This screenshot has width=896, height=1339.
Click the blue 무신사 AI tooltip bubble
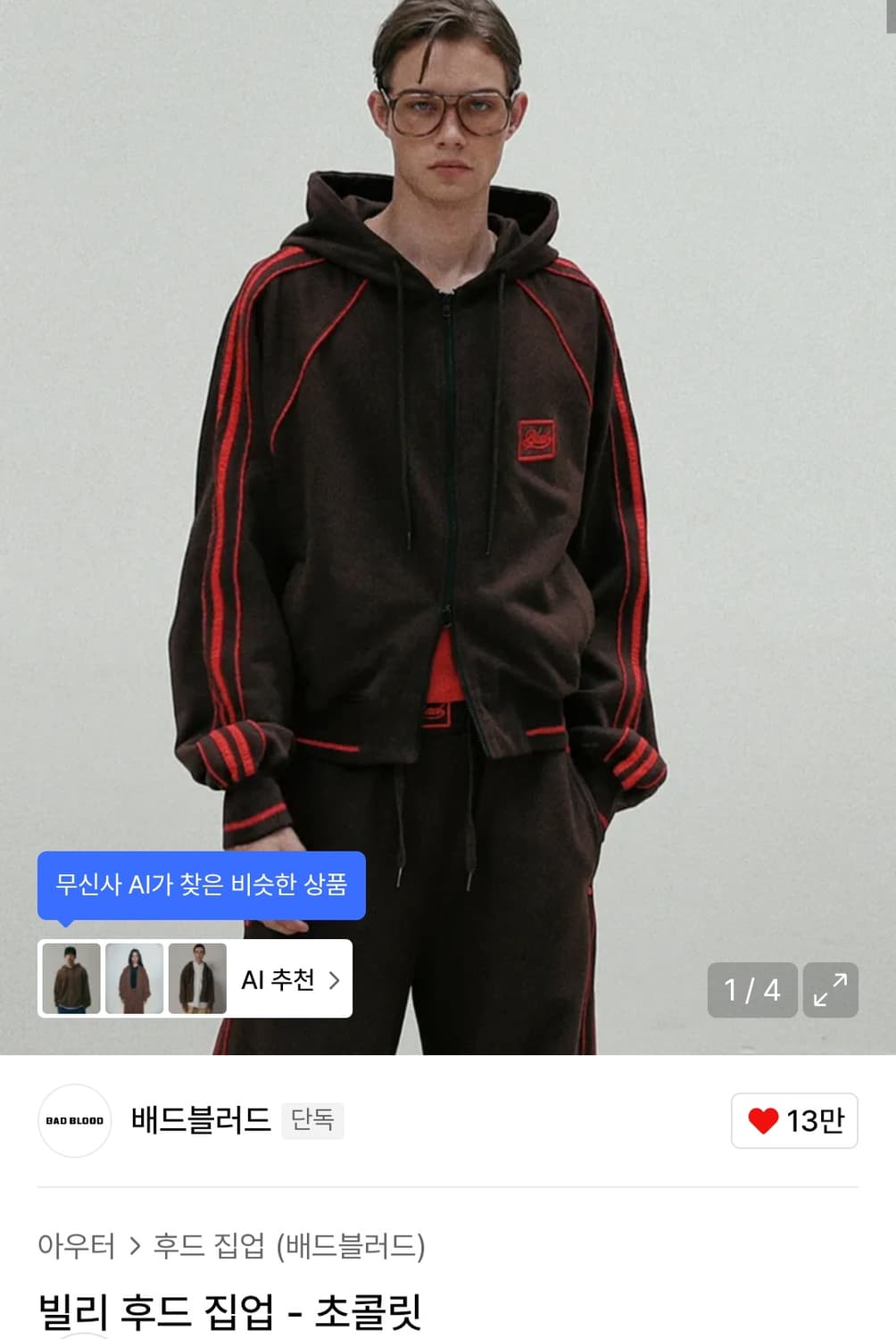coord(199,886)
